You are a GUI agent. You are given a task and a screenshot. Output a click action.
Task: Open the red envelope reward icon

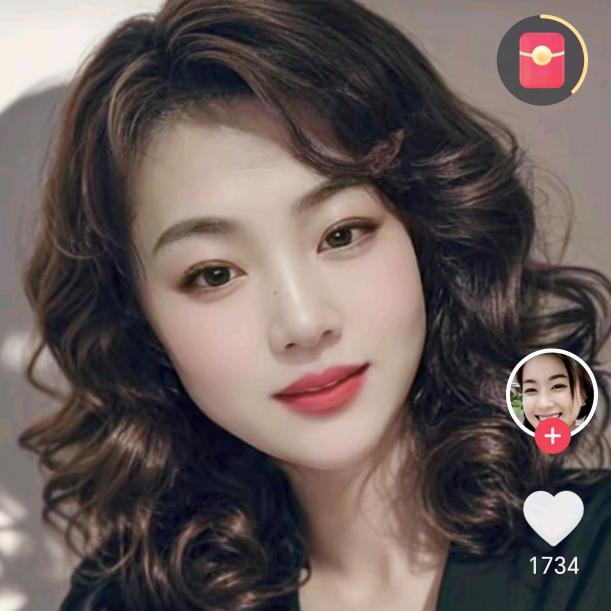click(x=541, y=59)
